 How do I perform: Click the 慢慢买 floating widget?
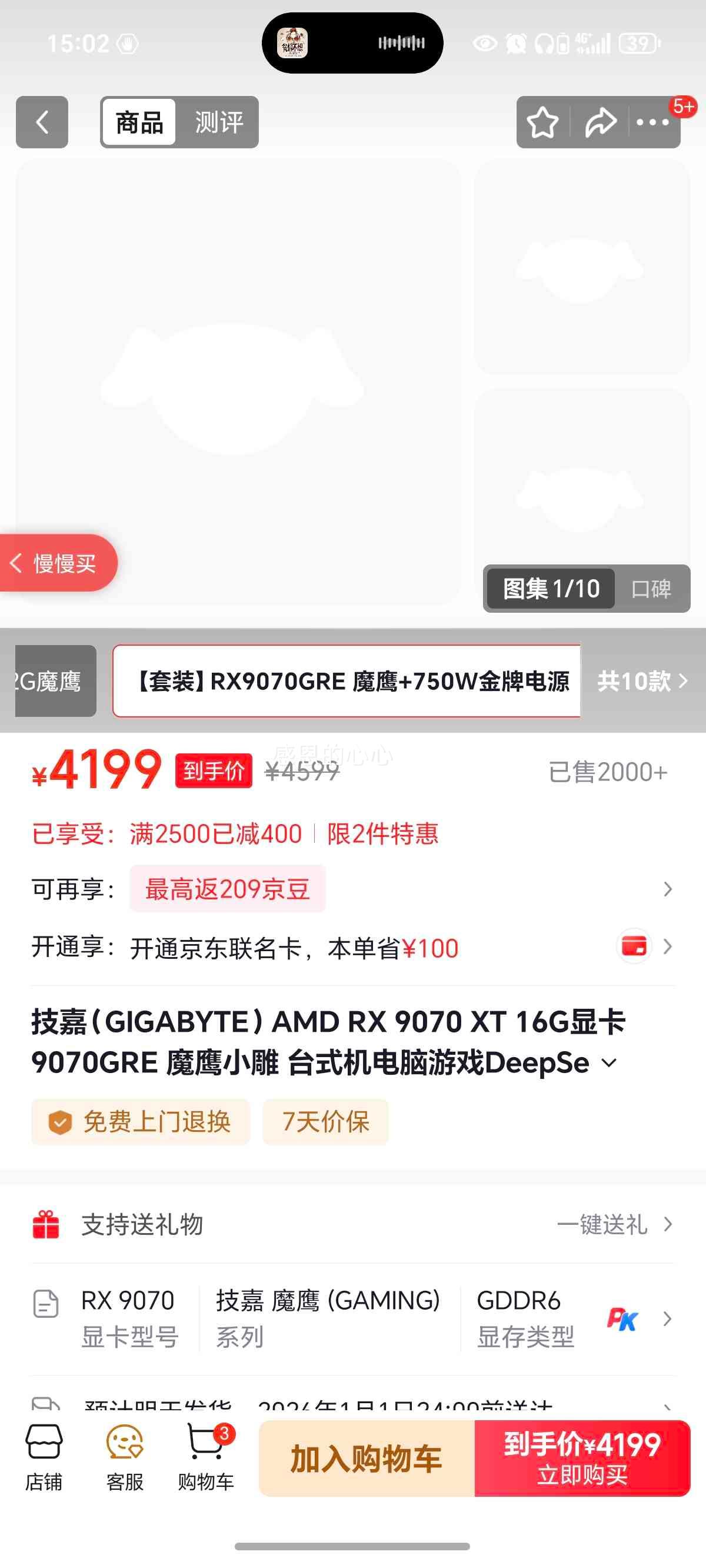click(x=55, y=564)
